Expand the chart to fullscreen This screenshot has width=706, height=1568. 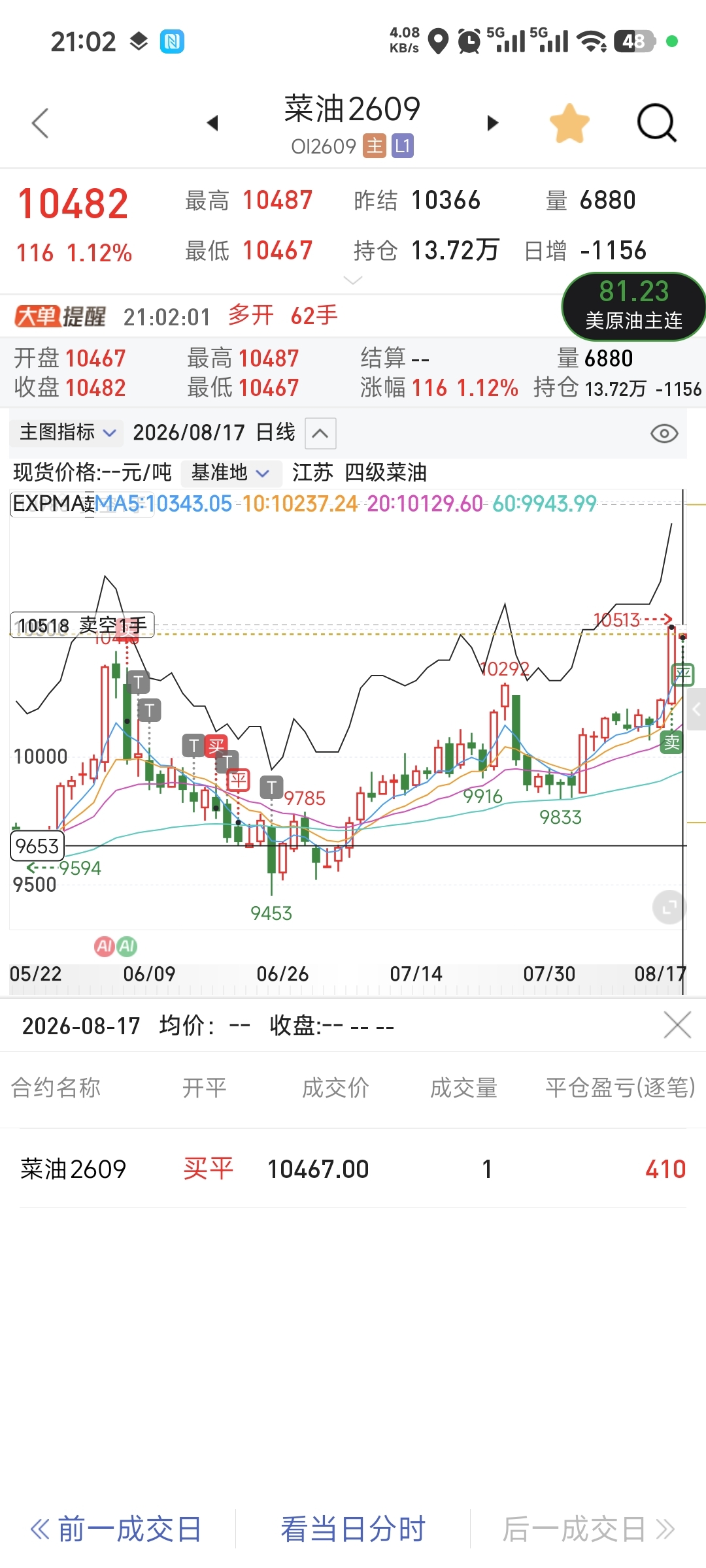coord(669,907)
